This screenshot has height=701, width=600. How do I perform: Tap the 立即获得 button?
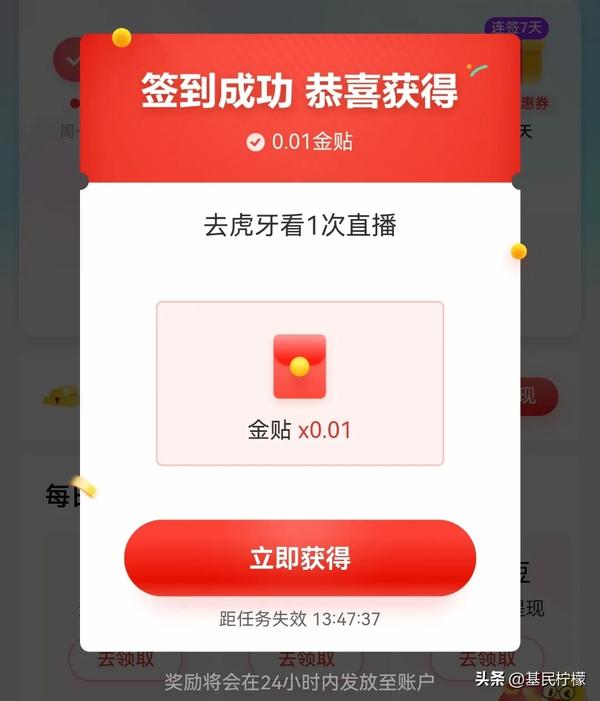[x=299, y=558]
